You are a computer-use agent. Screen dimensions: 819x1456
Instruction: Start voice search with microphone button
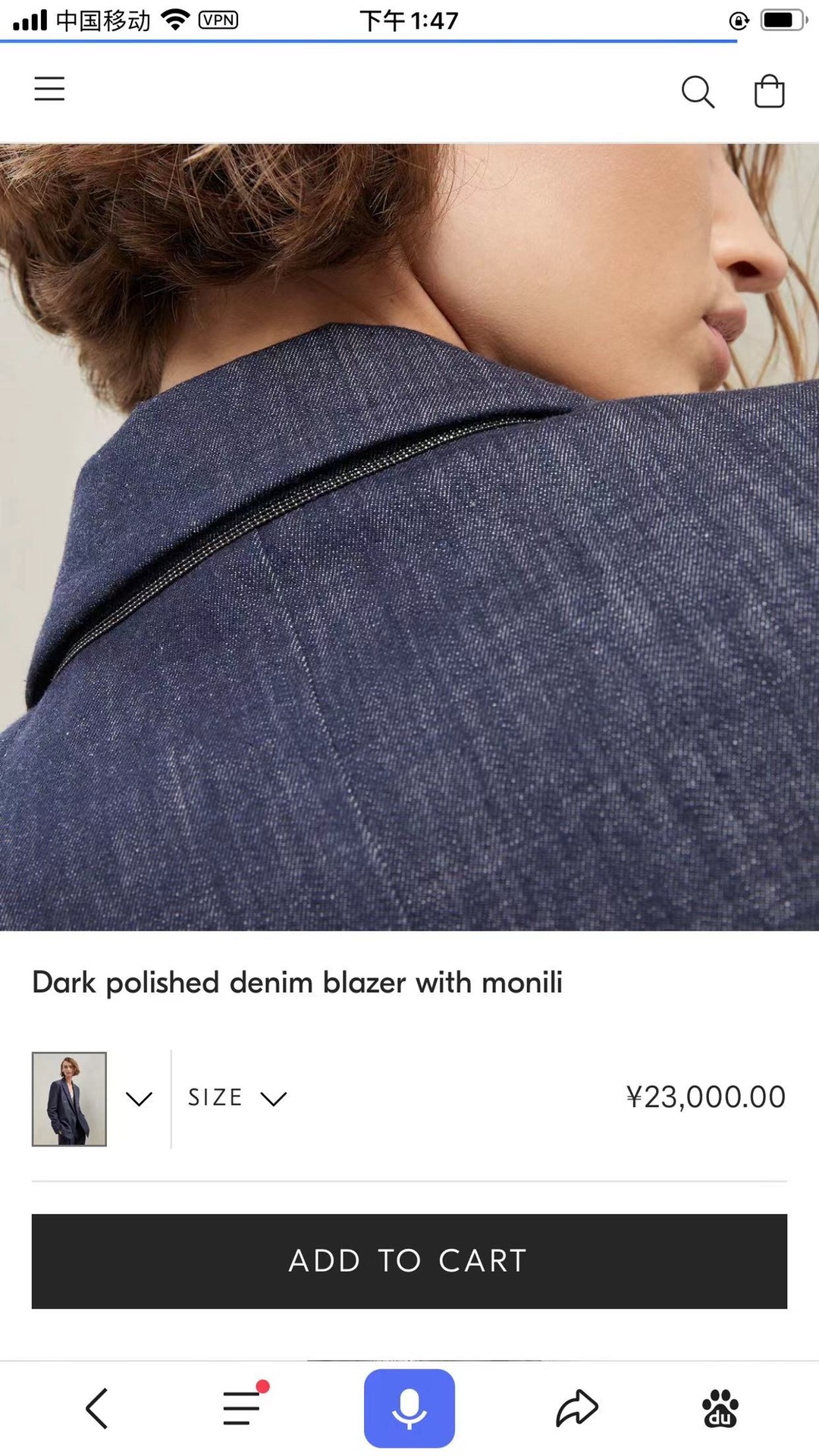pyautogui.click(x=409, y=1408)
